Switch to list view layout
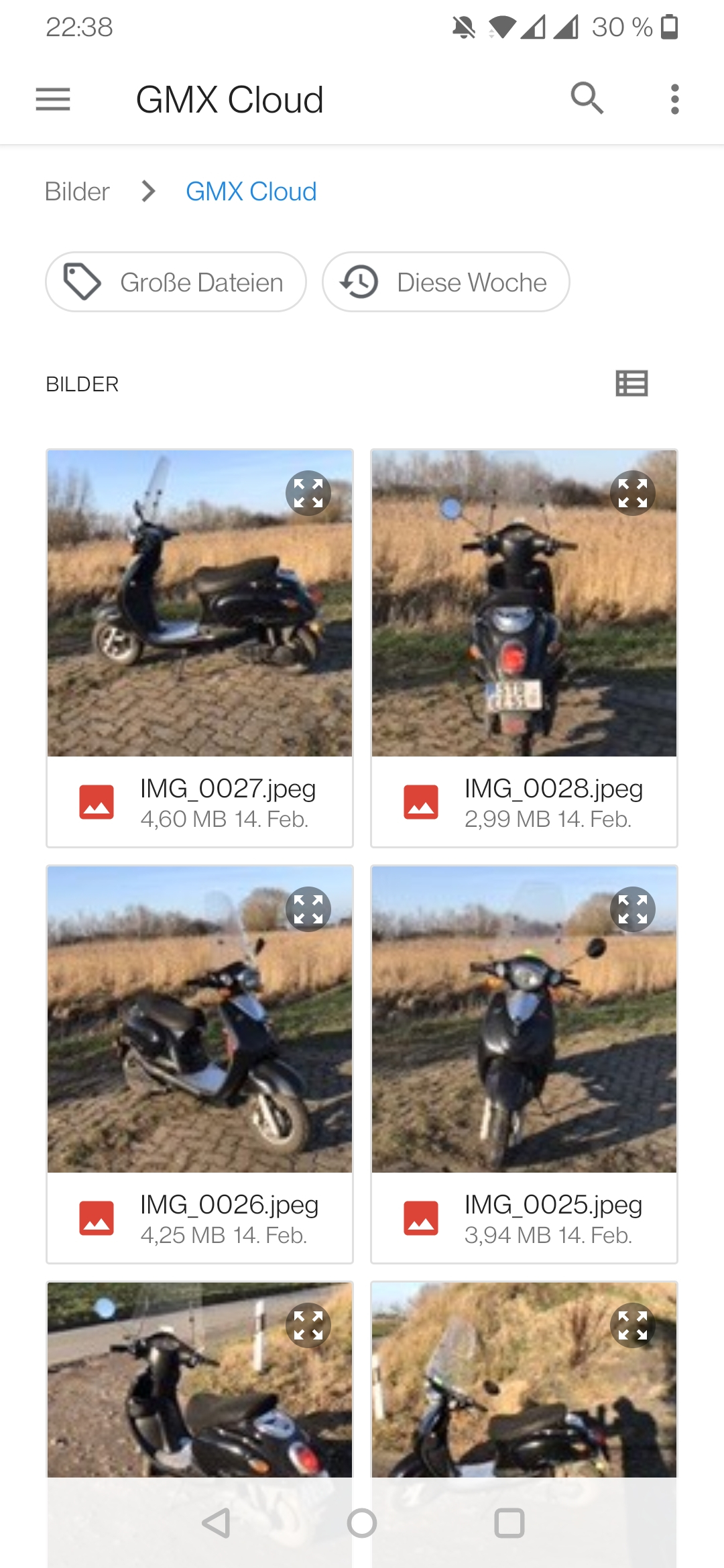 pyautogui.click(x=631, y=384)
